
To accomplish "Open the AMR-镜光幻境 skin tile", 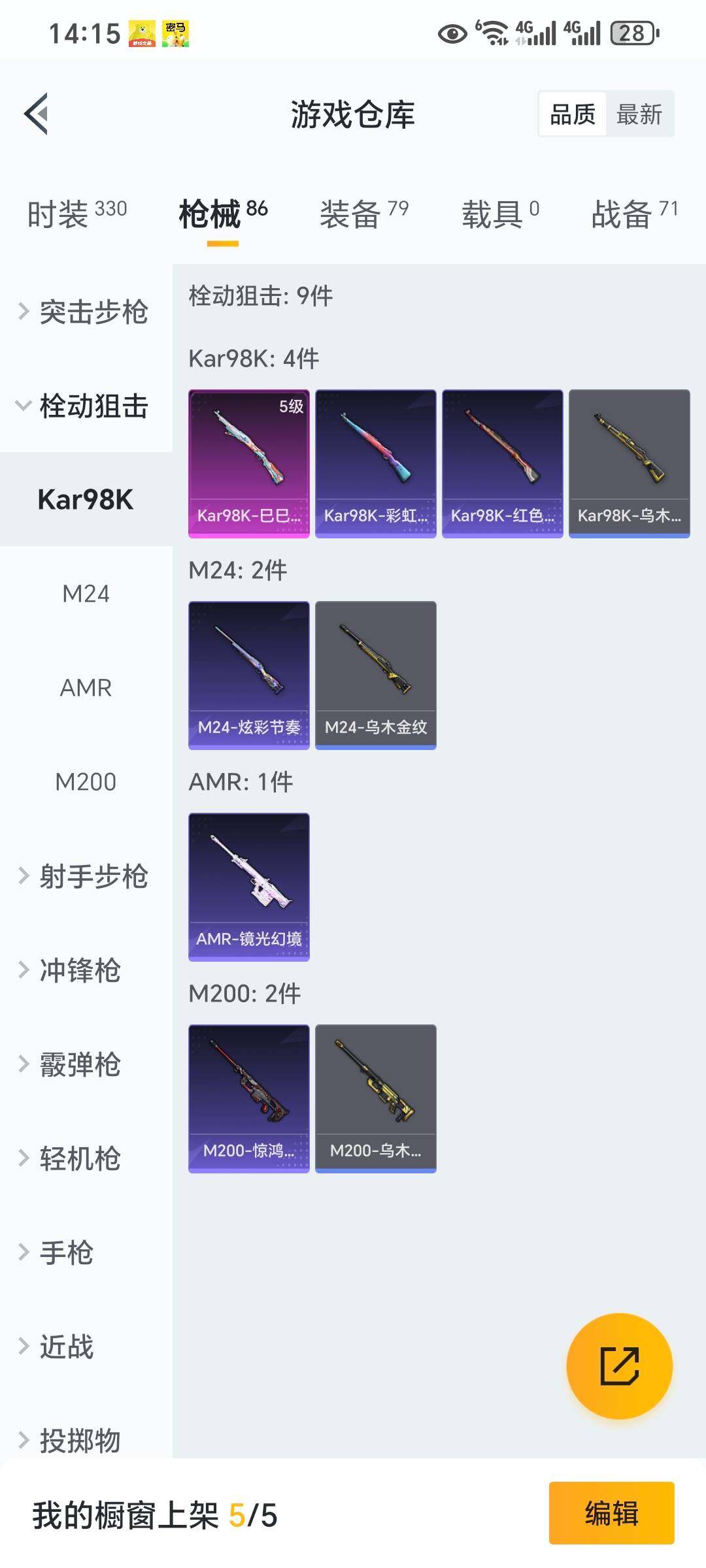I will [x=248, y=887].
